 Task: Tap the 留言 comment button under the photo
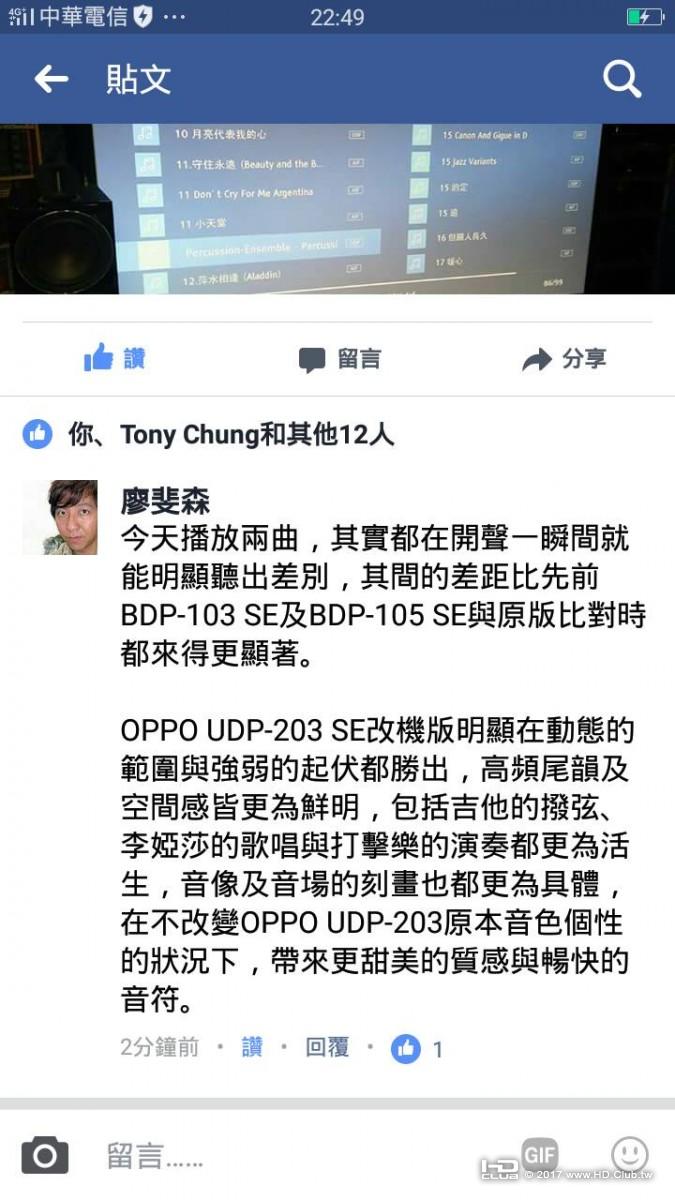[340, 359]
